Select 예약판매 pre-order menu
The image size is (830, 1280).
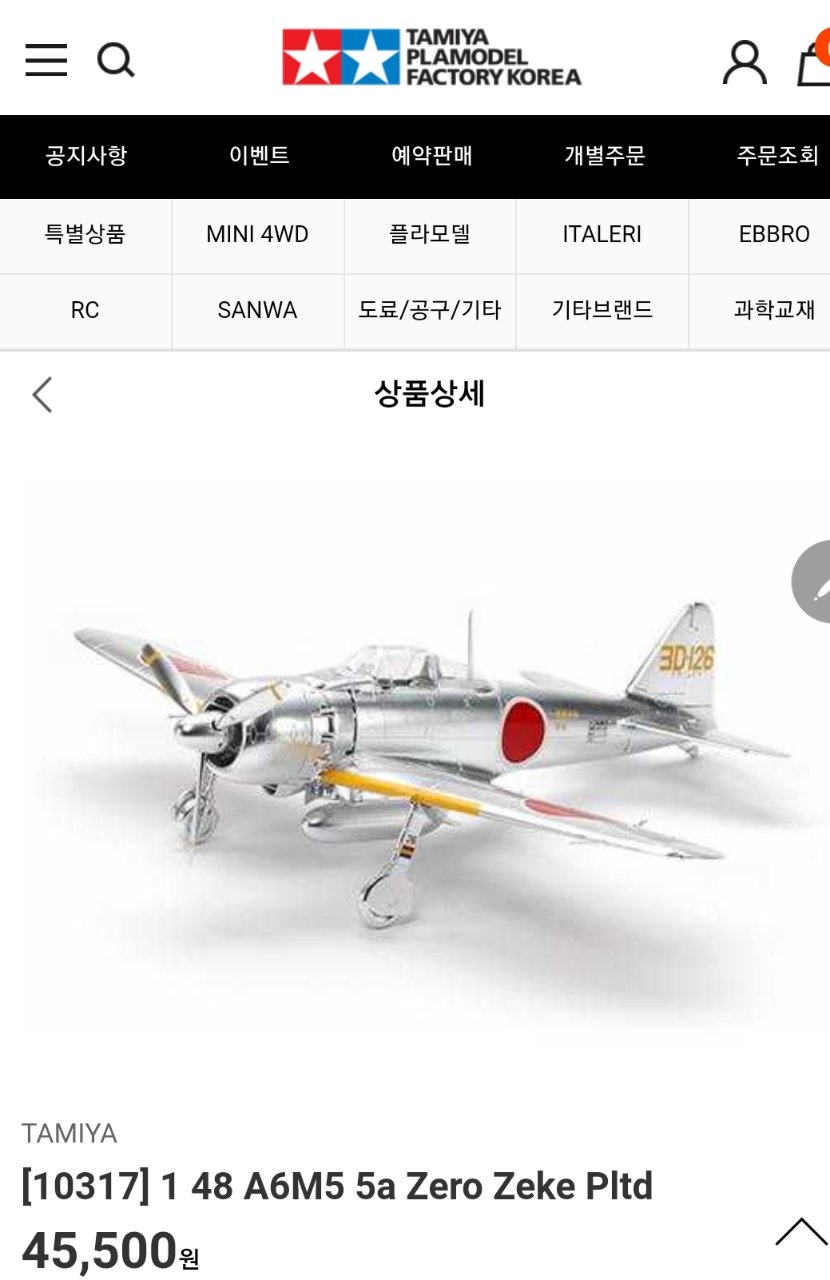[431, 156]
